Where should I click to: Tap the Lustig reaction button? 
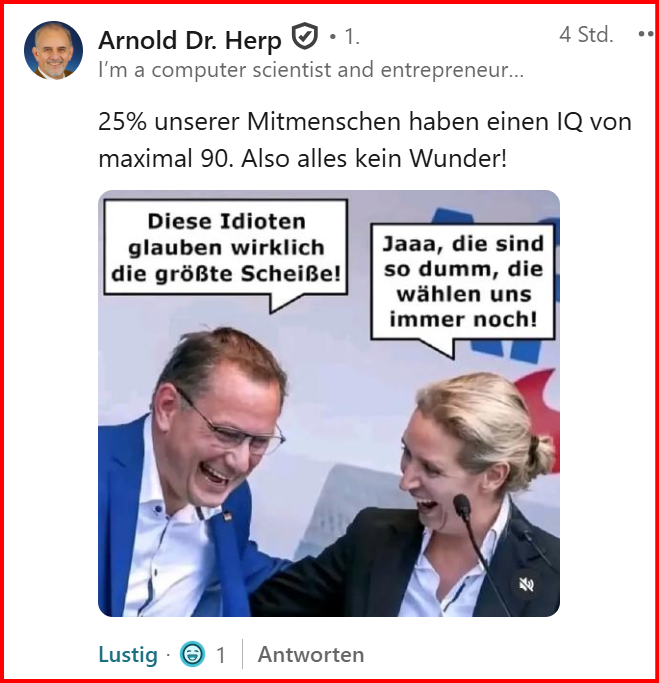coord(128,655)
